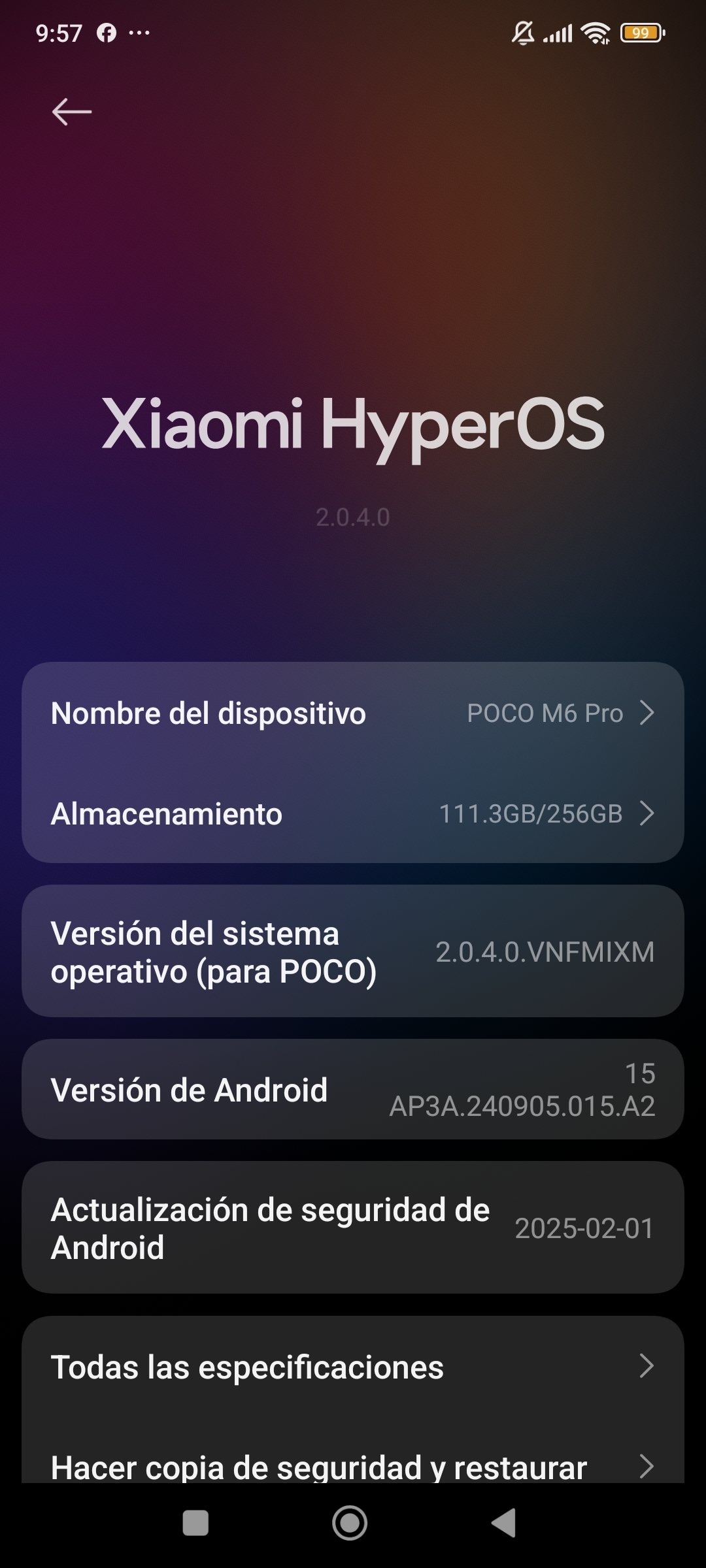Go back using the top arrow

[71, 112]
